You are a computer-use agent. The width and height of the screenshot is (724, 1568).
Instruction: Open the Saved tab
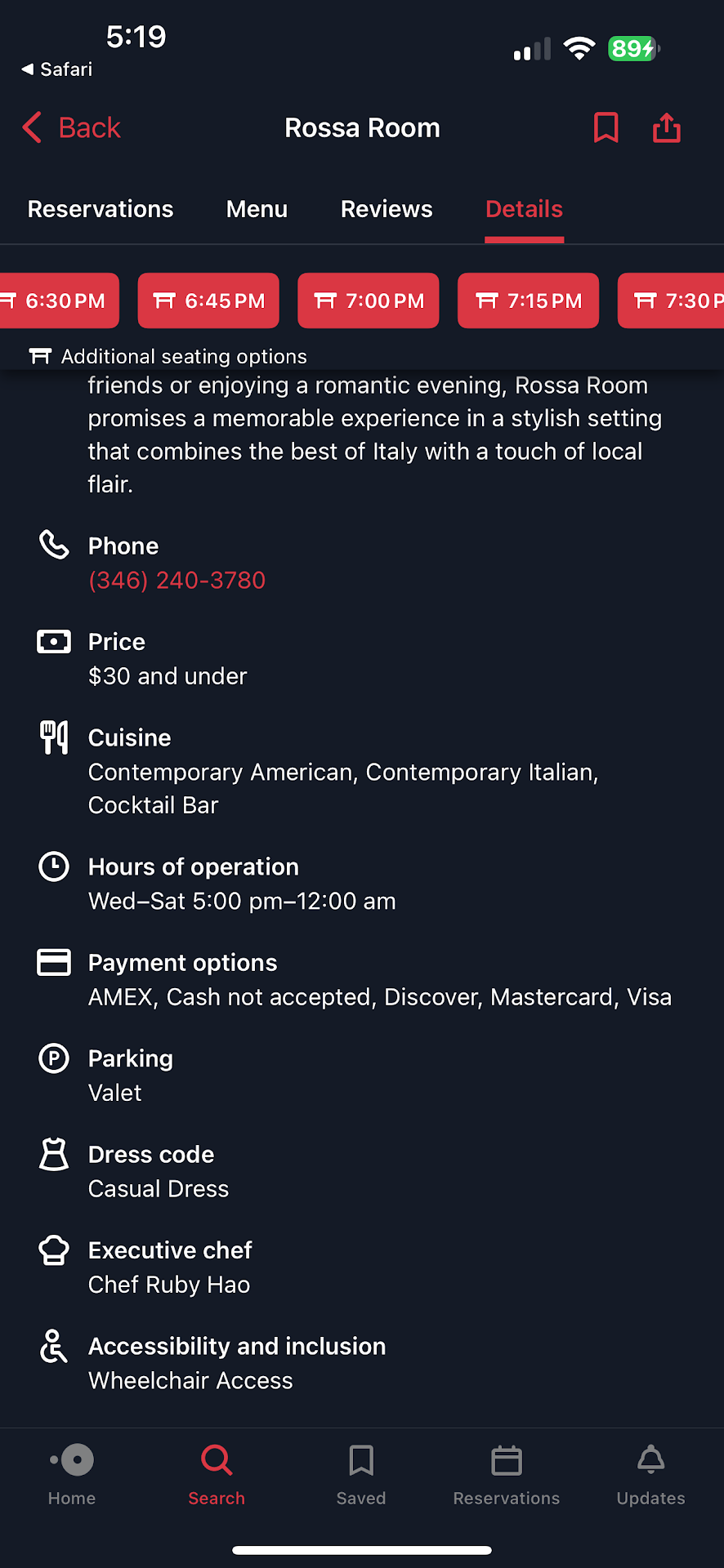[361, 1474]
